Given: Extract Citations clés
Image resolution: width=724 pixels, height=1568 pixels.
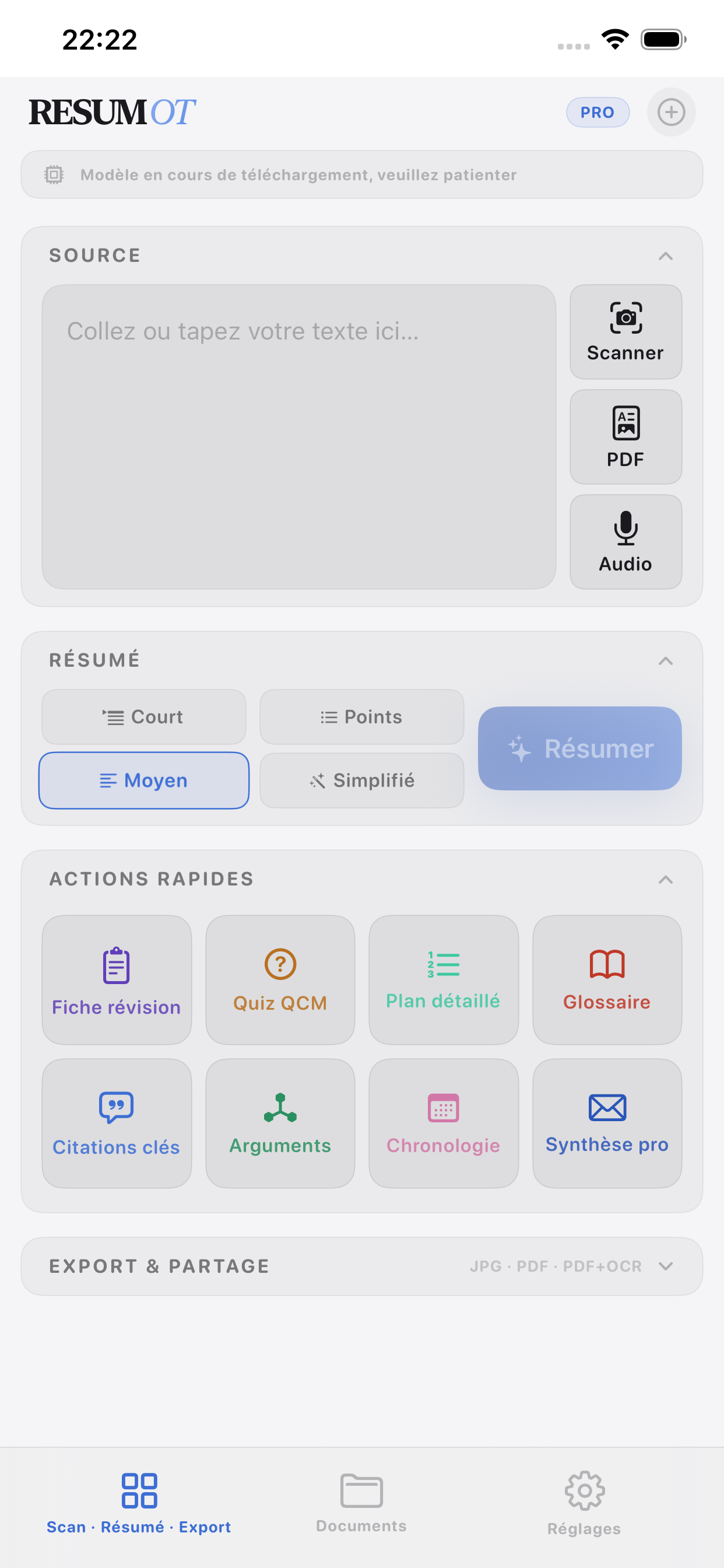Looking at the screenshot, I should point(116,1123).
